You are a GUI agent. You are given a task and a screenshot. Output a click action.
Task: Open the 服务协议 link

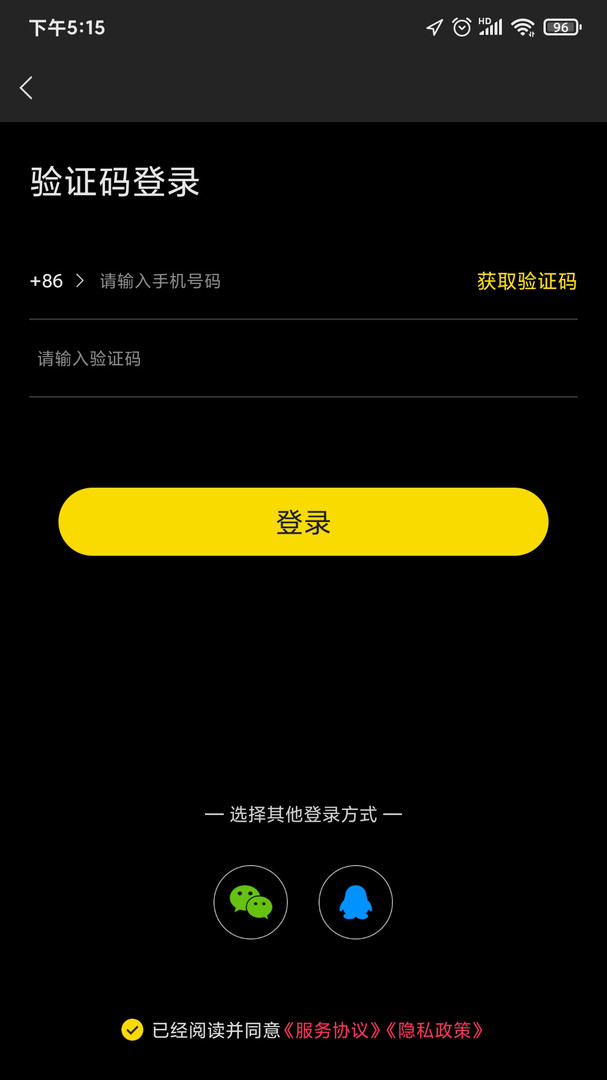tap(333, 1030)
